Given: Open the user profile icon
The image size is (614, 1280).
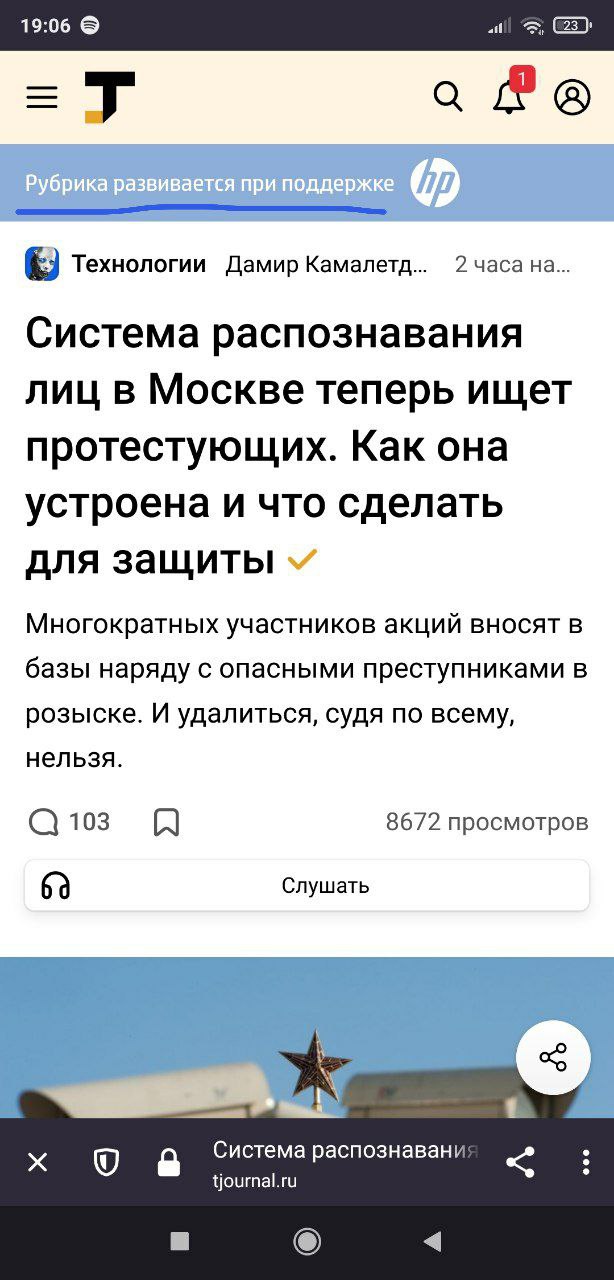Looking at the screenshot, I should 572,97.
